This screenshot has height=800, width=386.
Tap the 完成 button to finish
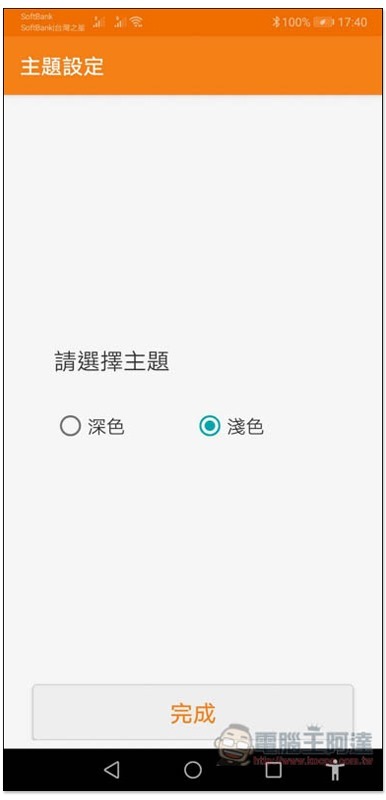click(193, 713)
